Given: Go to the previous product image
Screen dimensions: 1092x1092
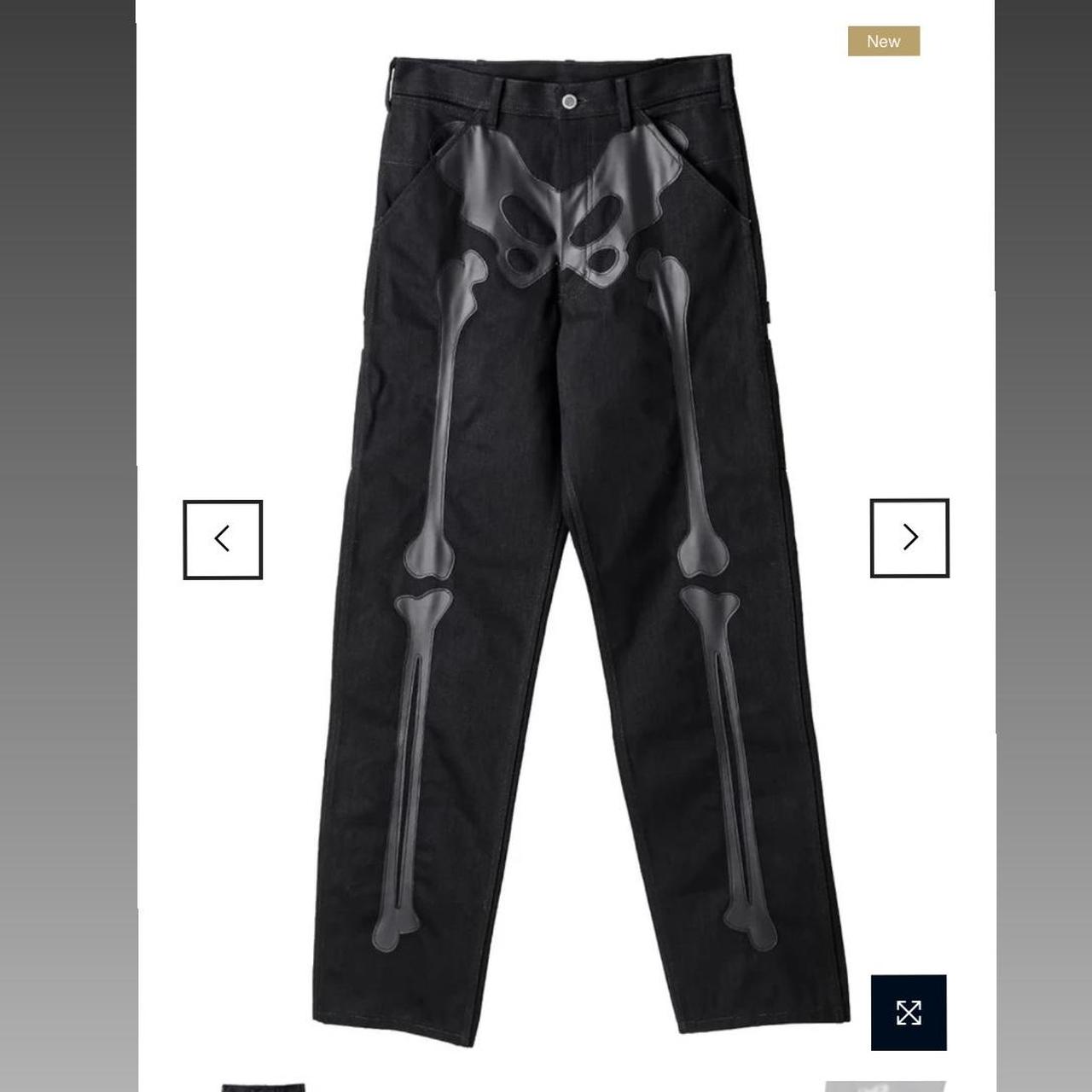Looking at the screenshot, I should (223, 539).
